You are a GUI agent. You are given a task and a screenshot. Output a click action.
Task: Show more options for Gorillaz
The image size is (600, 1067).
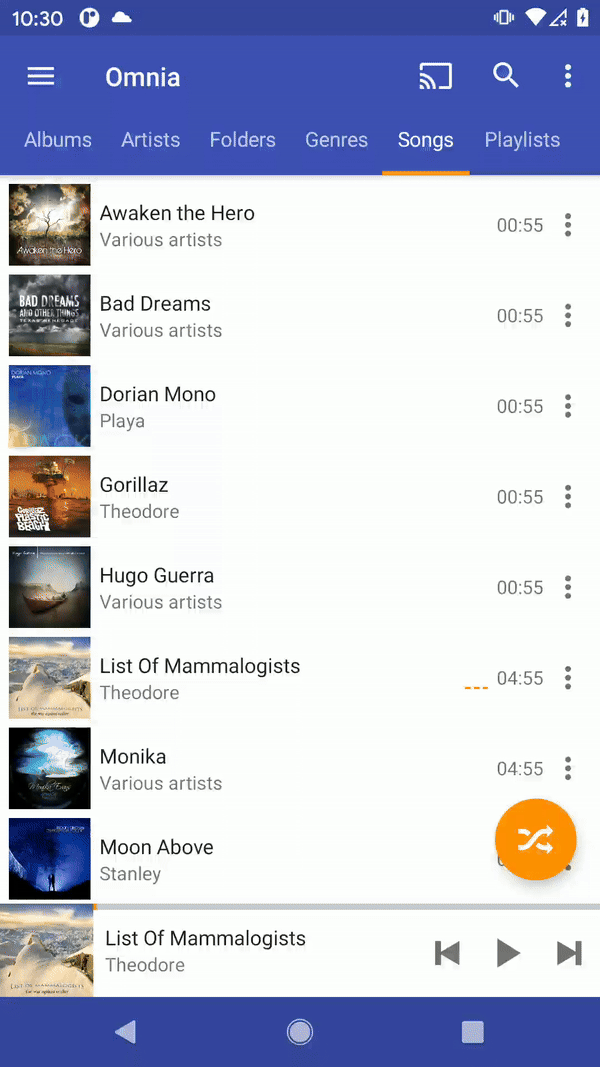click(x=568, y=497)
